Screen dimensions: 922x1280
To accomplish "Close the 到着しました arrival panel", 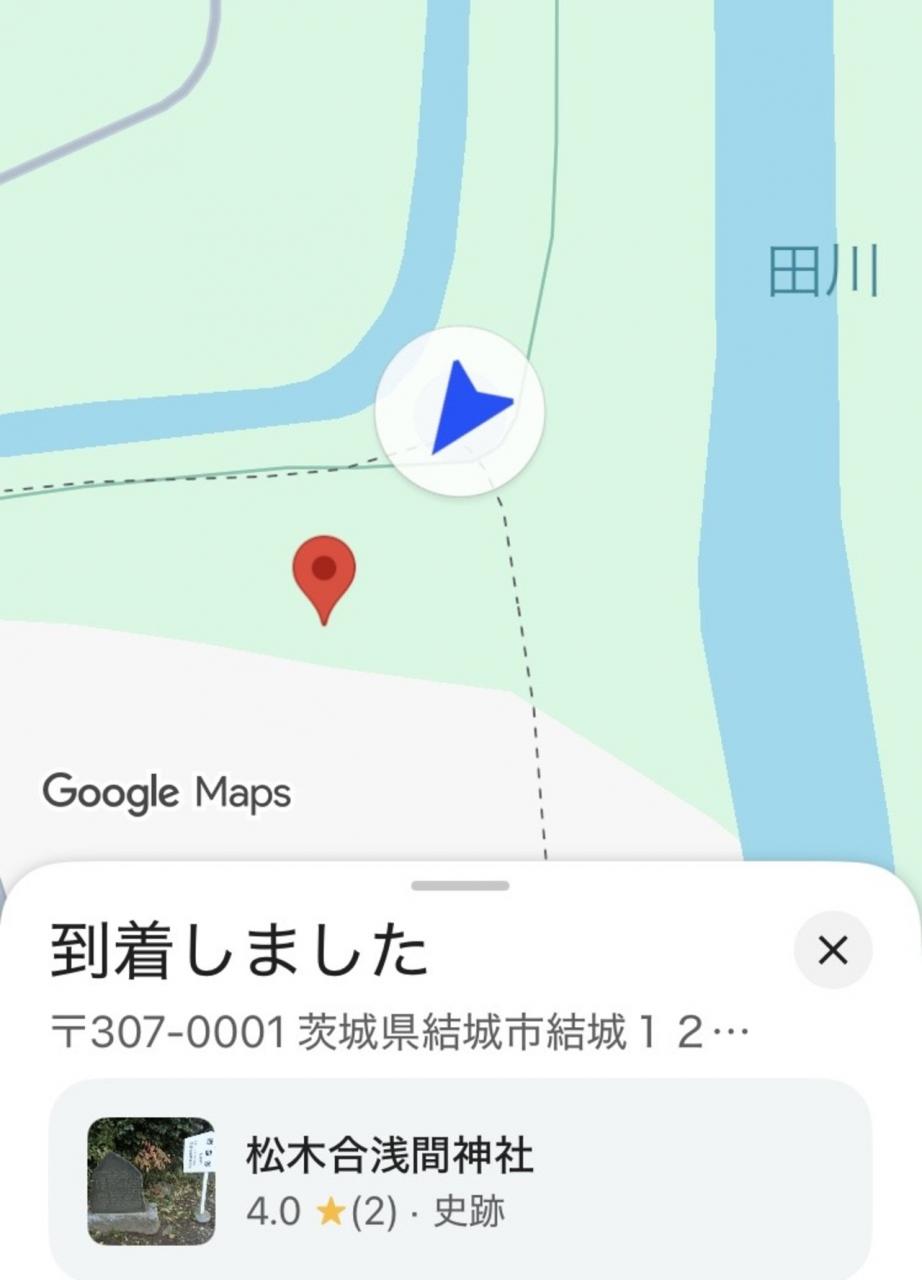I will coord(832,950).
